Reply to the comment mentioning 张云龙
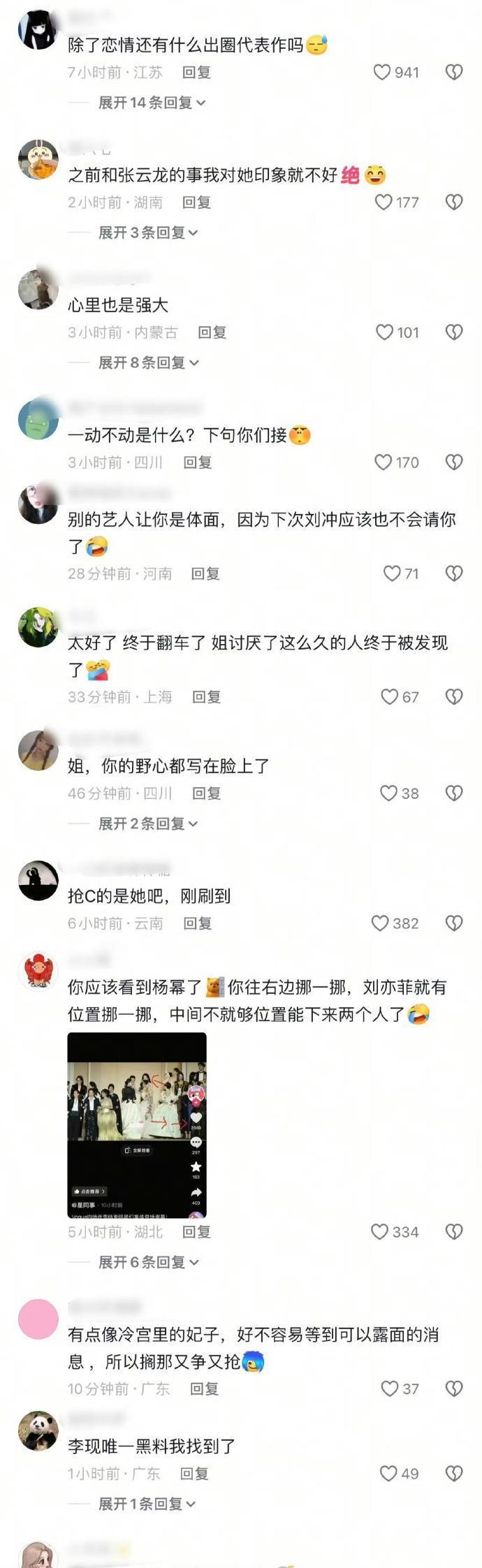Screen dimensions: 482x1568 click(x=196, y=203)
